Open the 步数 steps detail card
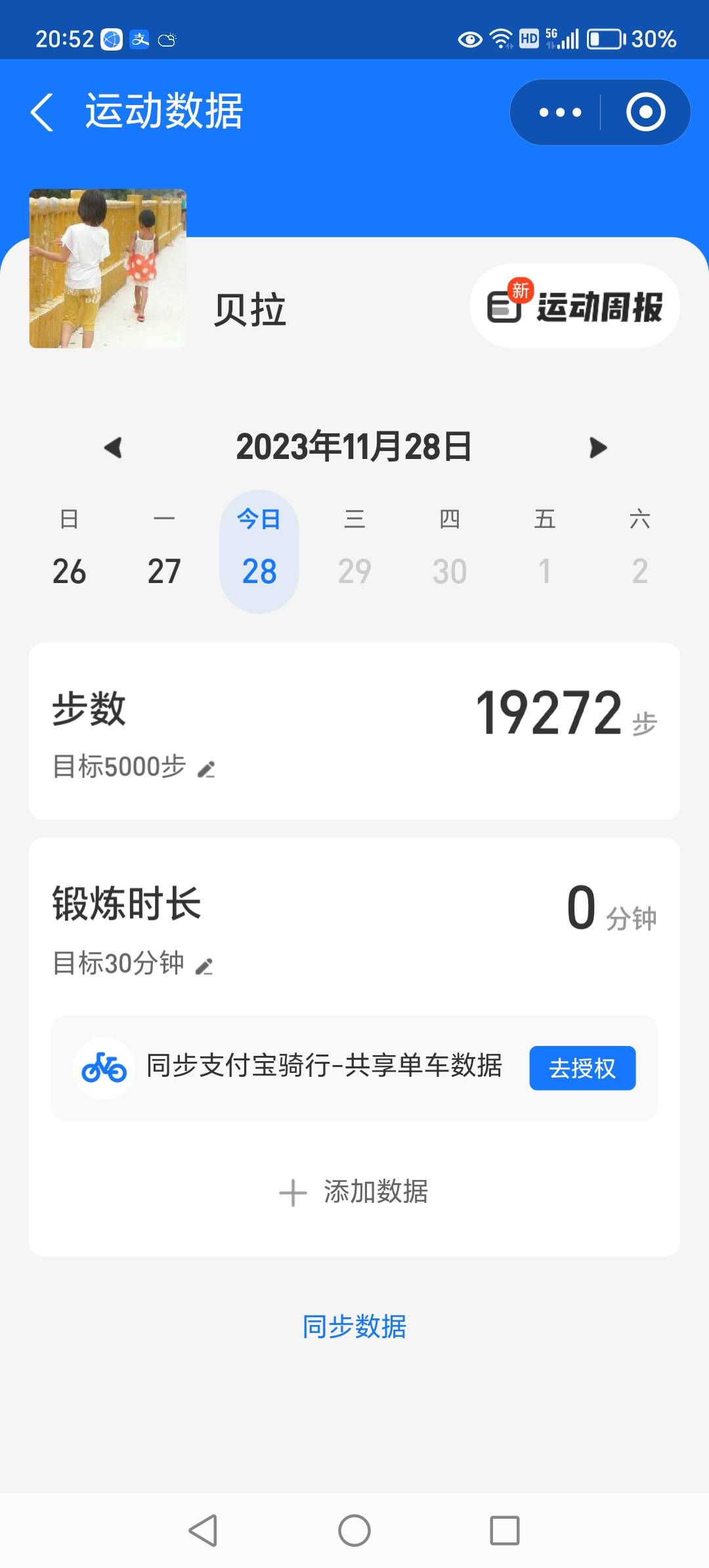Screen dimensions: 709x1568 [354, 729]
